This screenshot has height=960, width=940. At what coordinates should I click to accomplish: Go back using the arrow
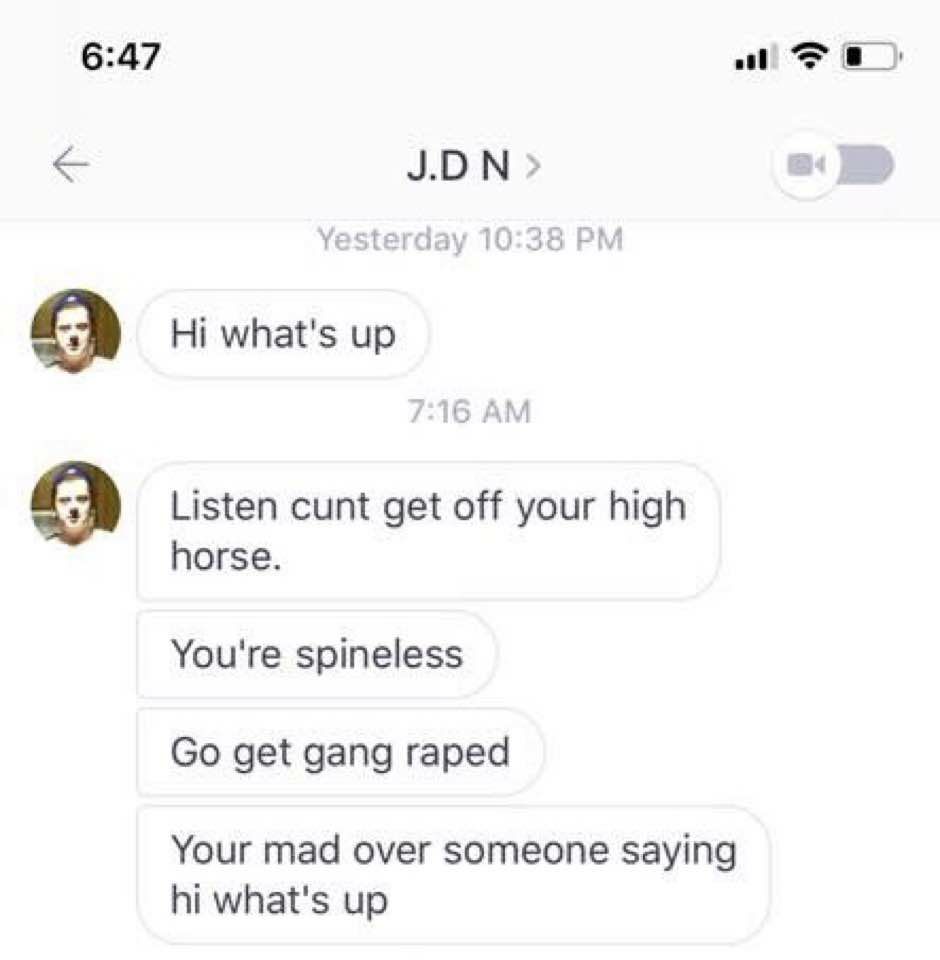pyautogui.click(x=71, y=166)
